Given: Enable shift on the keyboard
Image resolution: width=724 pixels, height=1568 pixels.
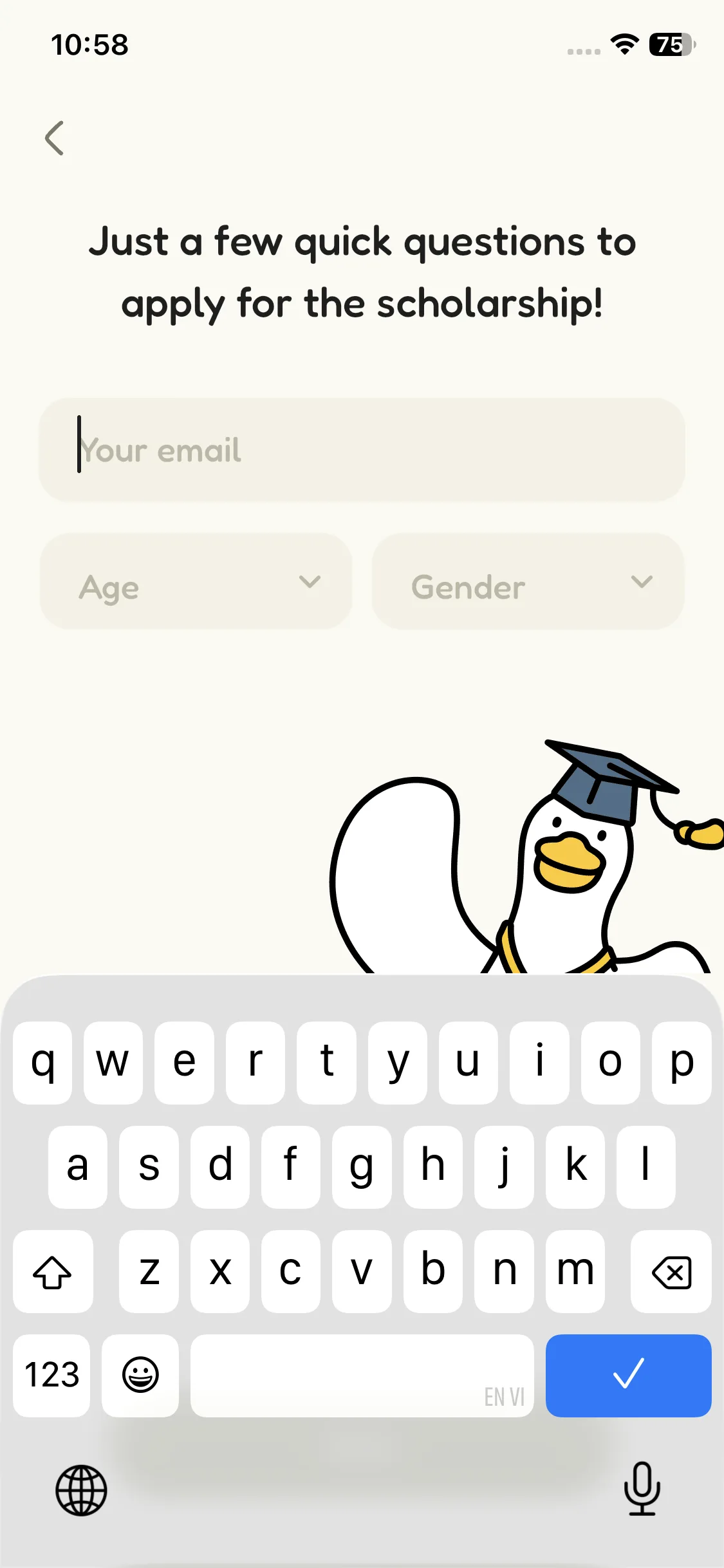Looking at the screenshot, I should (53, 1272).
